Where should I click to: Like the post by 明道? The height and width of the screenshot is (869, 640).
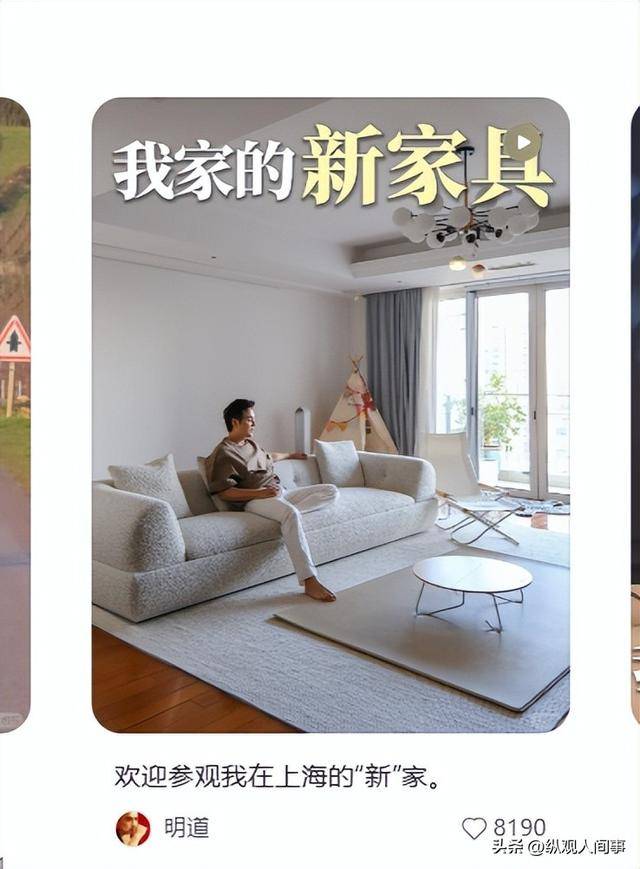[474, 828]
